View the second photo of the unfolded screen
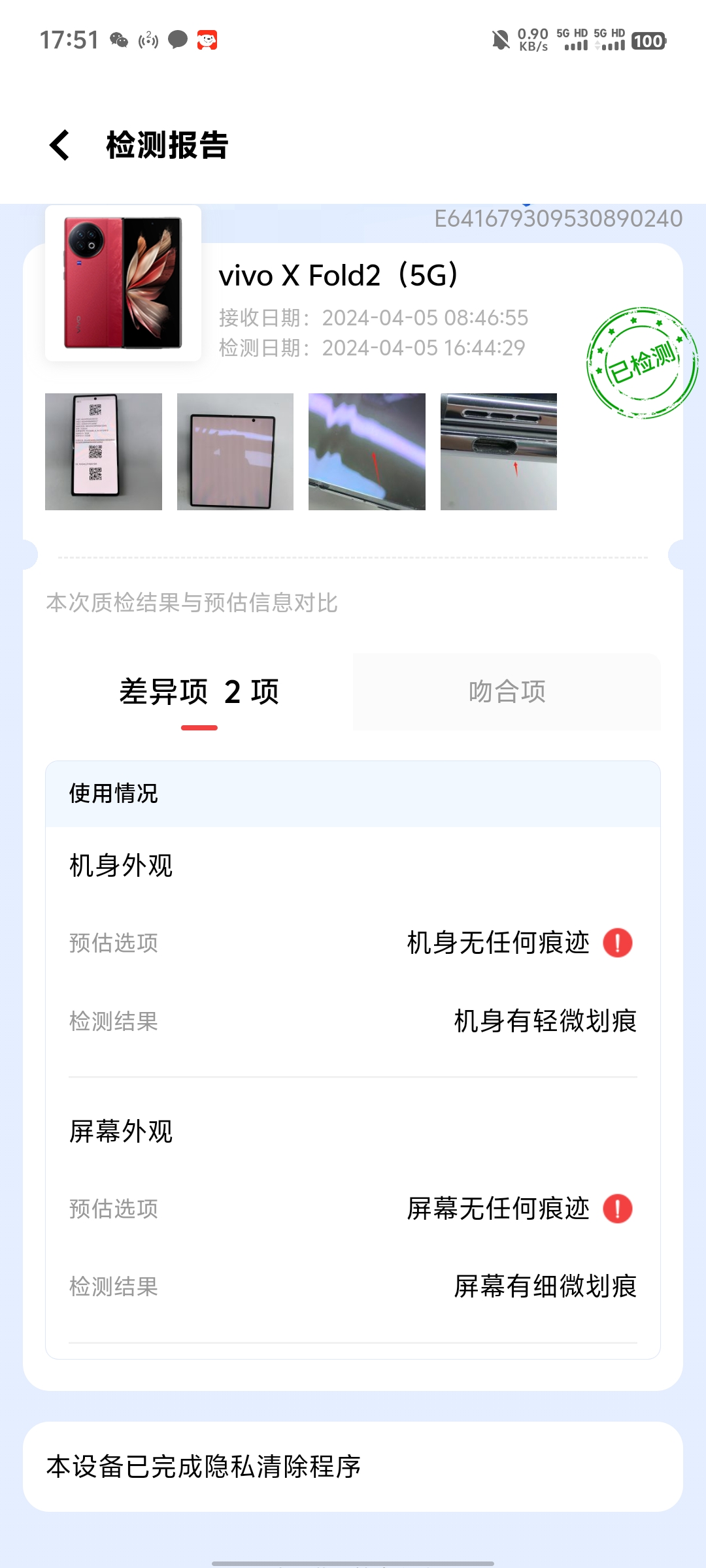The height and width of the screenshot is (1568, 706). click(x=235, y=451)
